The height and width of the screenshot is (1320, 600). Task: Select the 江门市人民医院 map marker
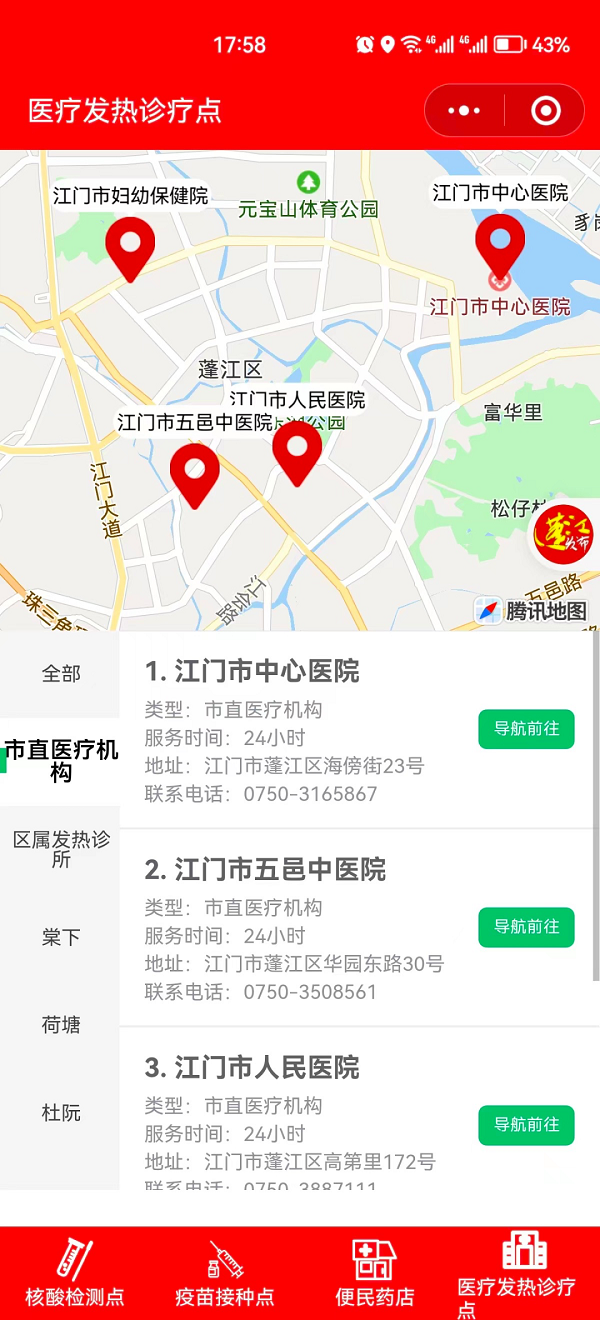tap(297, 452)
